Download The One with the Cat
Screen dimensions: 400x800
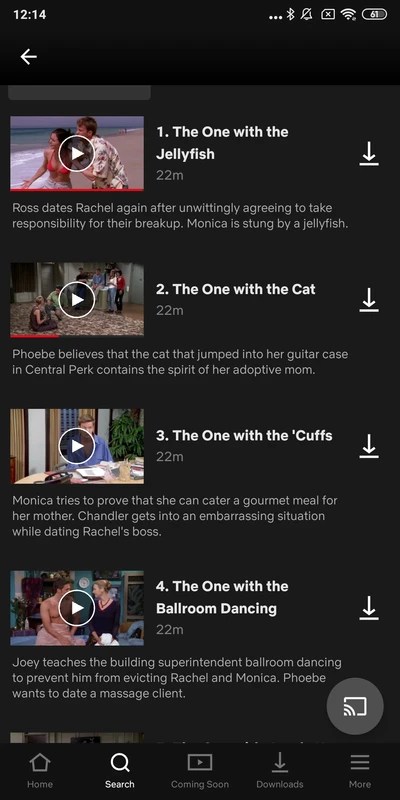coord(368,299)
